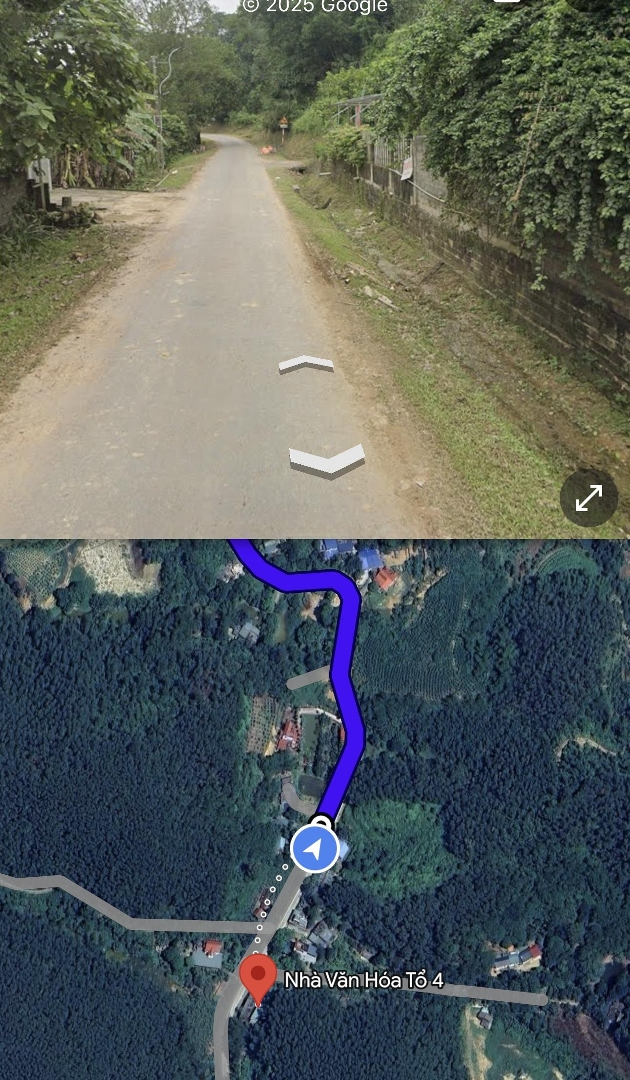Image resolution: width=630 pixels, height=1080 pixels.
Task: Step backward using the lower Street View arrow
Action: coord(327,460)
